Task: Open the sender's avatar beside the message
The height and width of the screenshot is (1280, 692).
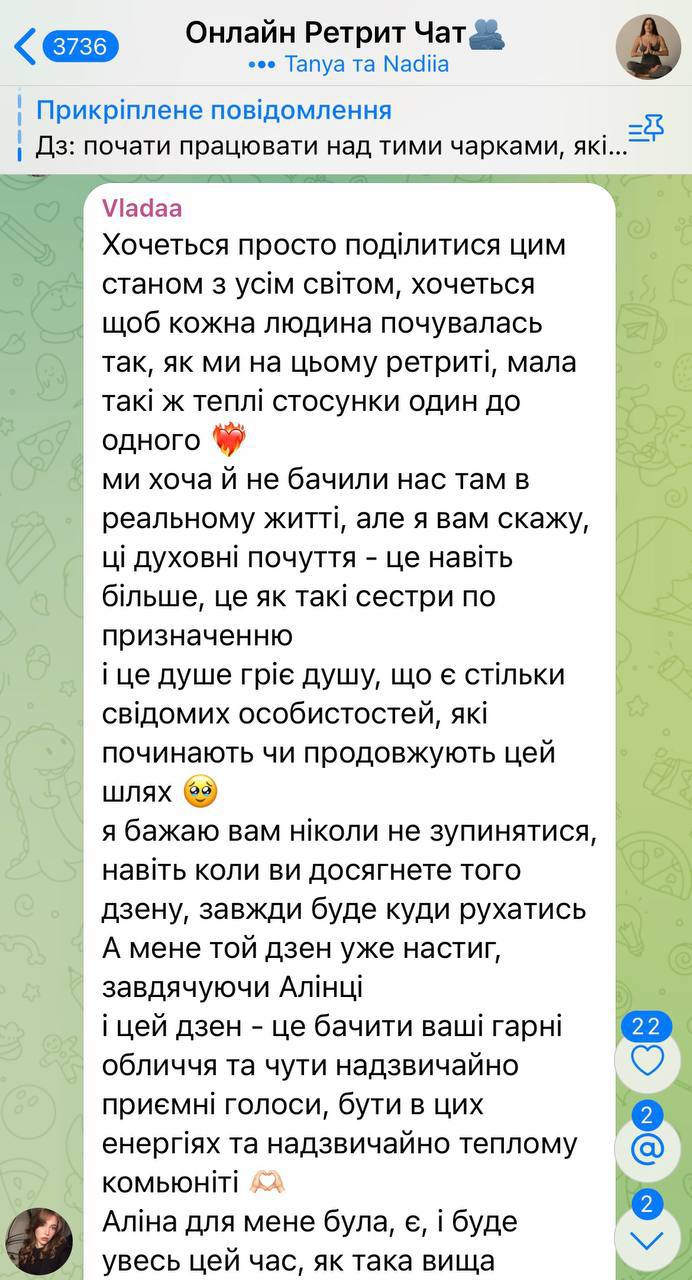Action: click(x=39, y=1240)
